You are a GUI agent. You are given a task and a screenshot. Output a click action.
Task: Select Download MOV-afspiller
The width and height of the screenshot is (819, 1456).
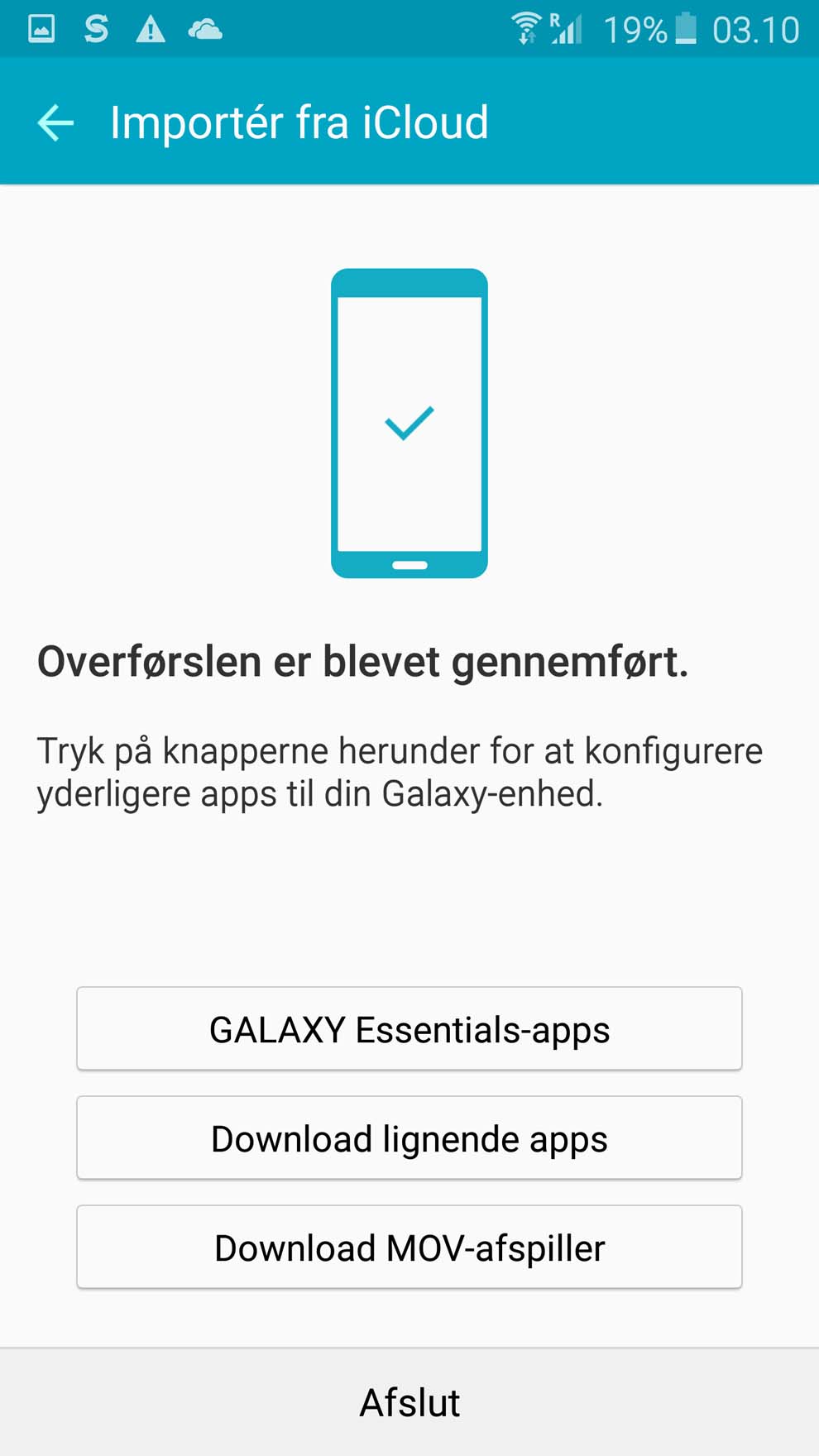409,1247
